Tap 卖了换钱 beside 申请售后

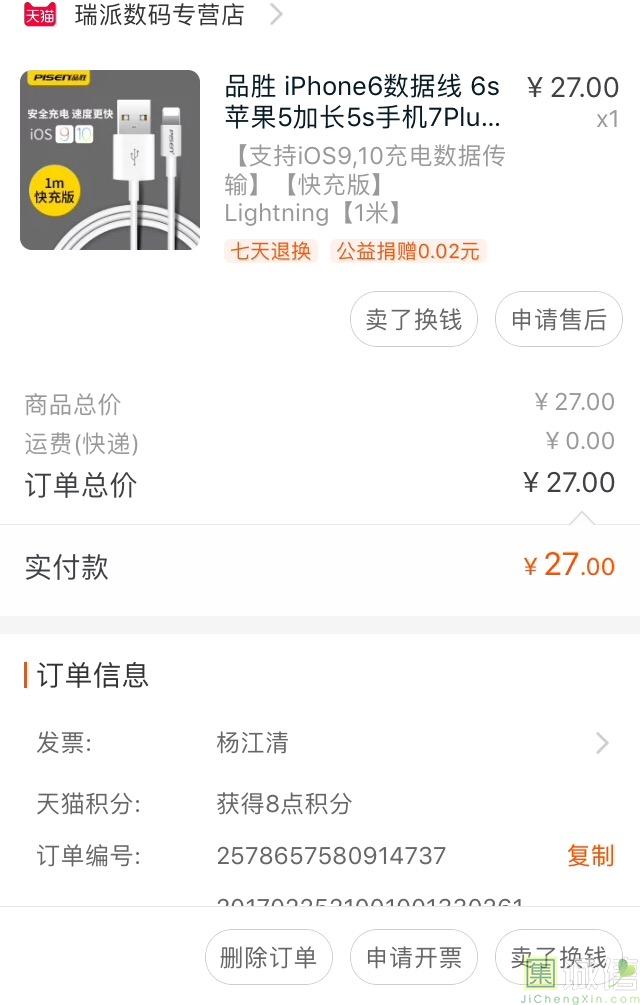(414, 320)
